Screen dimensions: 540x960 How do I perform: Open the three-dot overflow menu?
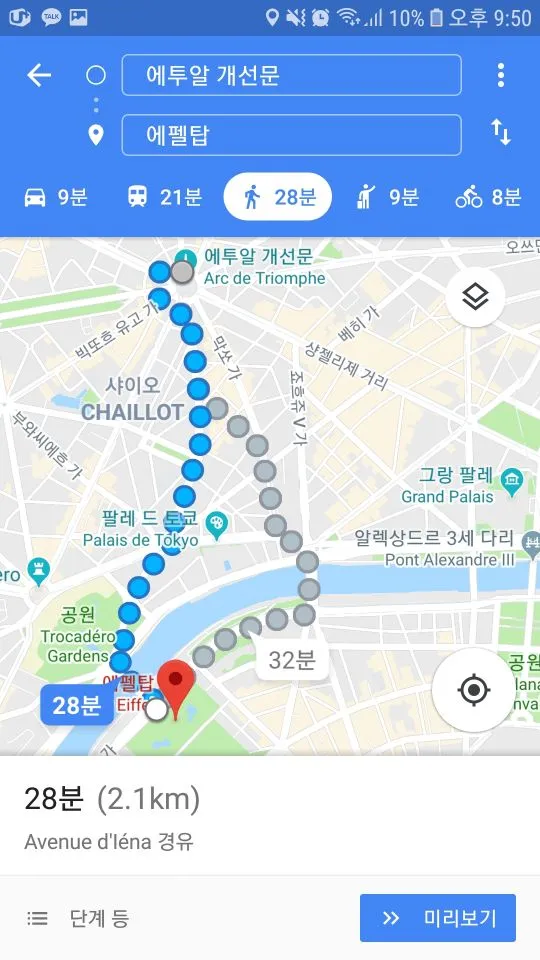pos(501,75)
